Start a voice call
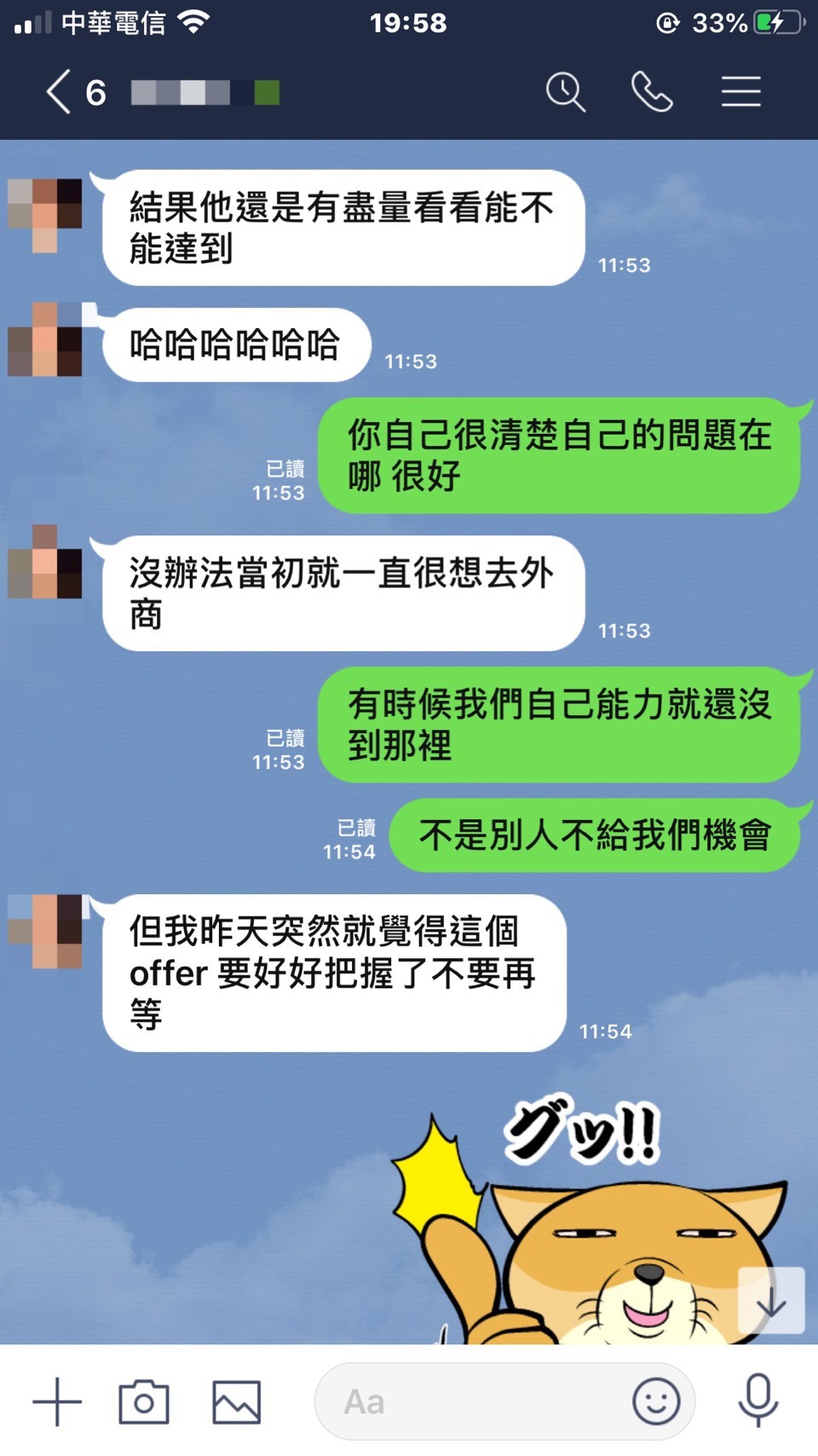Screen dimensions: 818x1456 (x=652, y=92)
